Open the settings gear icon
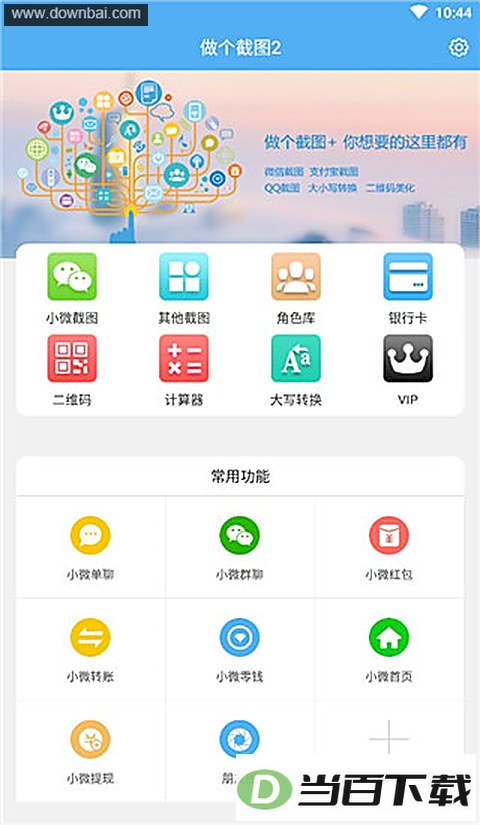This screenshot has width=480, height=825. 458,47
